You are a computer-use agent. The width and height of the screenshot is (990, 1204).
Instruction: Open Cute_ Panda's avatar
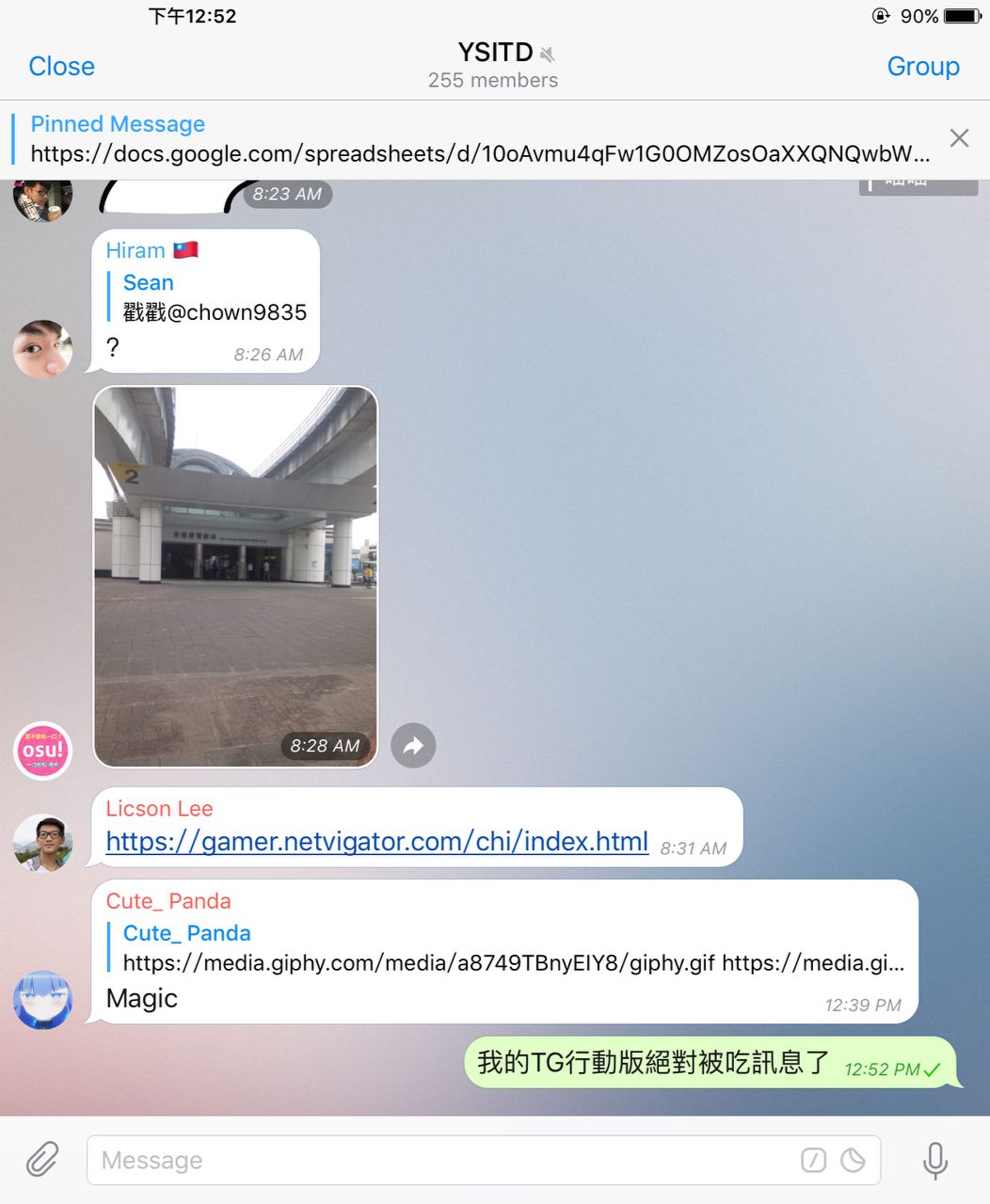click(42, 999)
